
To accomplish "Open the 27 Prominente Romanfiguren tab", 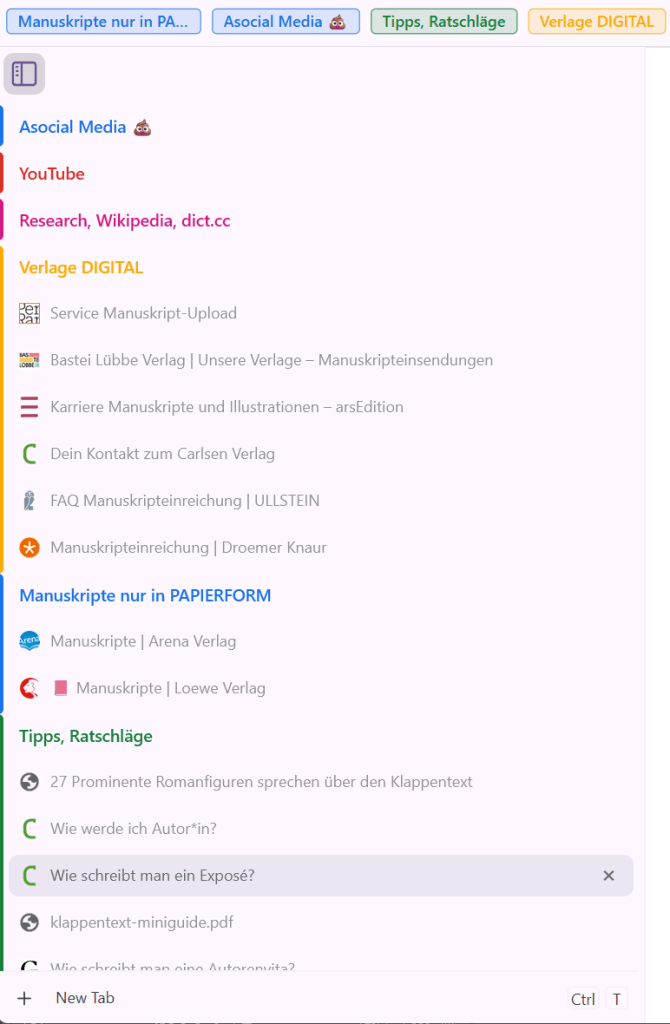I will pyautogui.click(x=261, y=782).
